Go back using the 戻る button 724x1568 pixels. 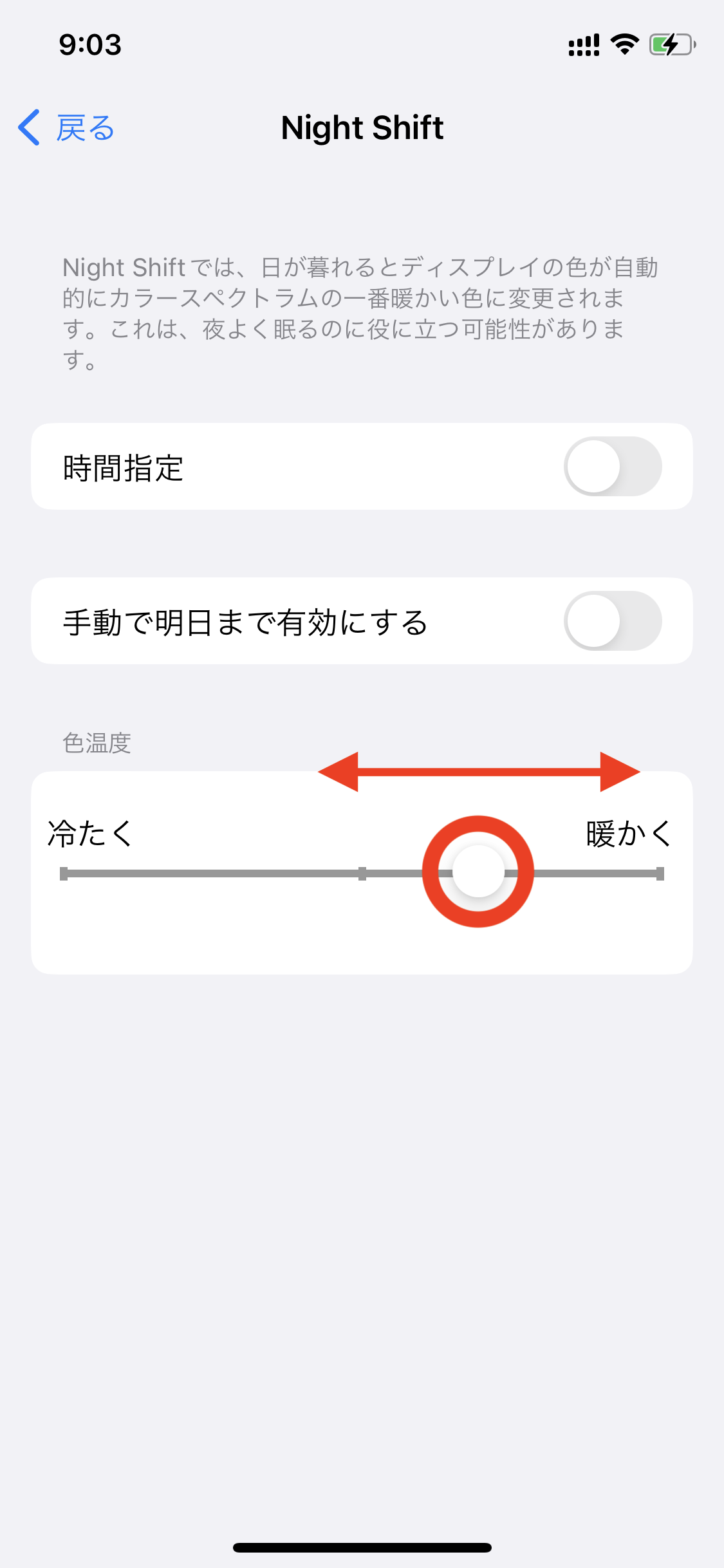[x=66, y=127]
